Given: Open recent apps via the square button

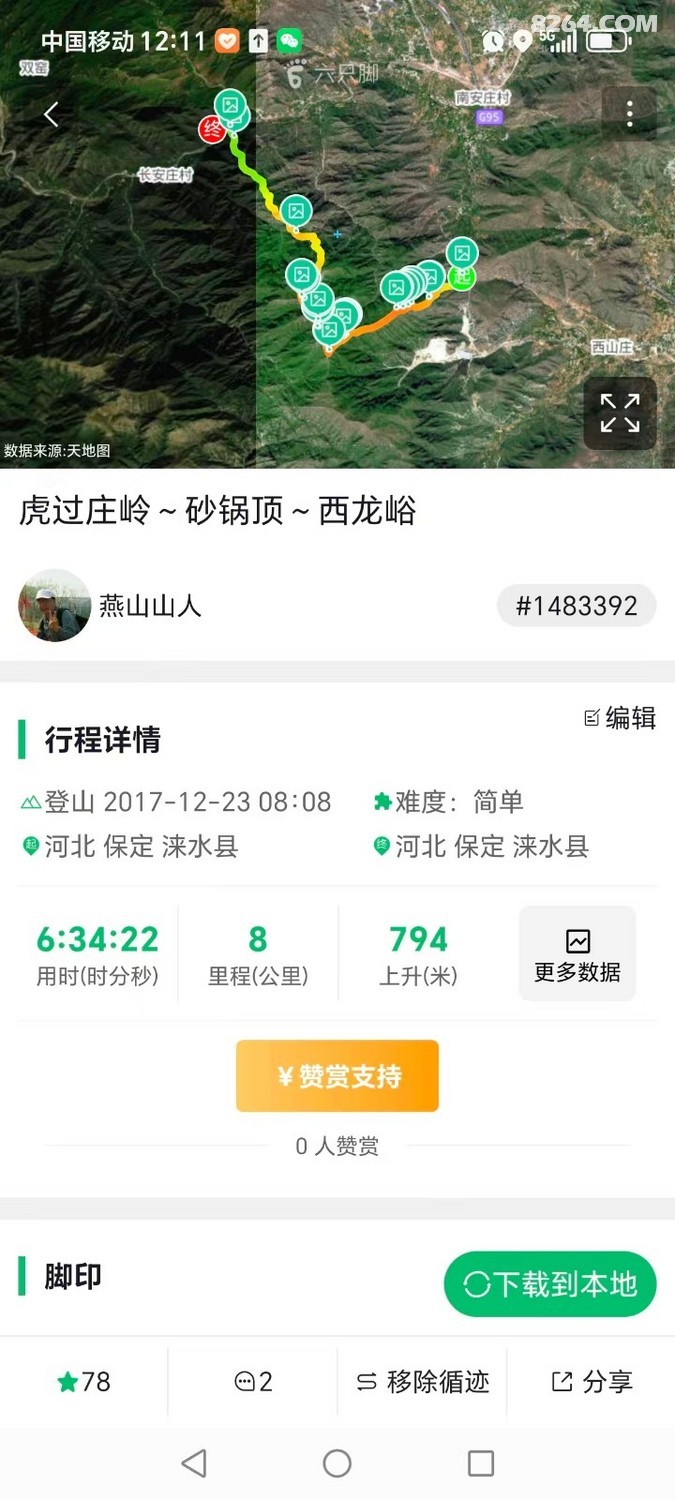Looking at the screenshot, I should (x=481, y=1464).
